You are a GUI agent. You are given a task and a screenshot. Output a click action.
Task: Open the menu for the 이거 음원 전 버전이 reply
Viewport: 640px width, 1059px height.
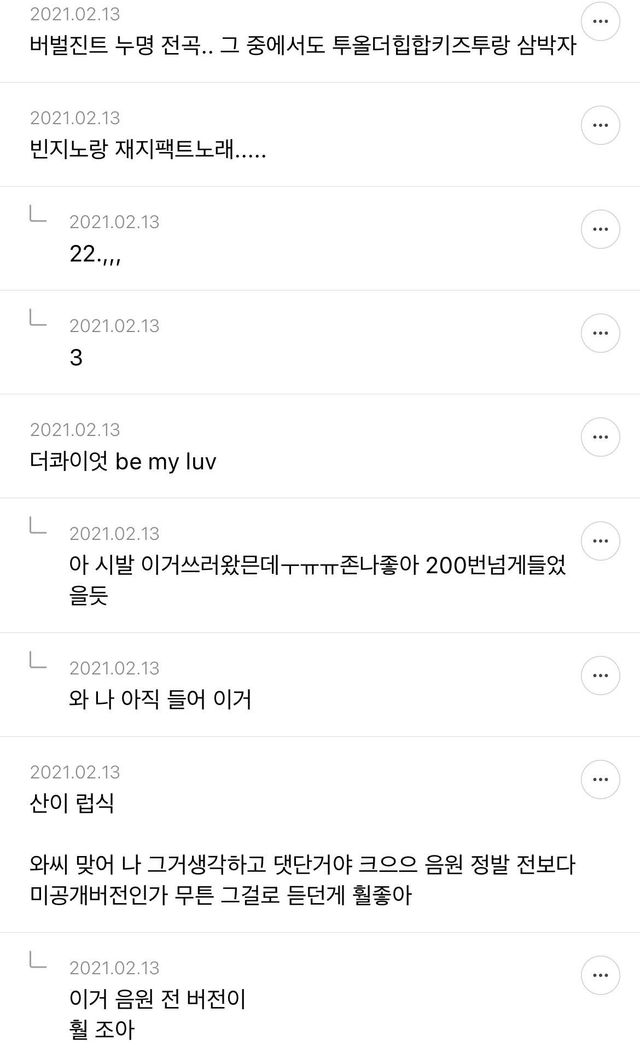pos(600,975)
